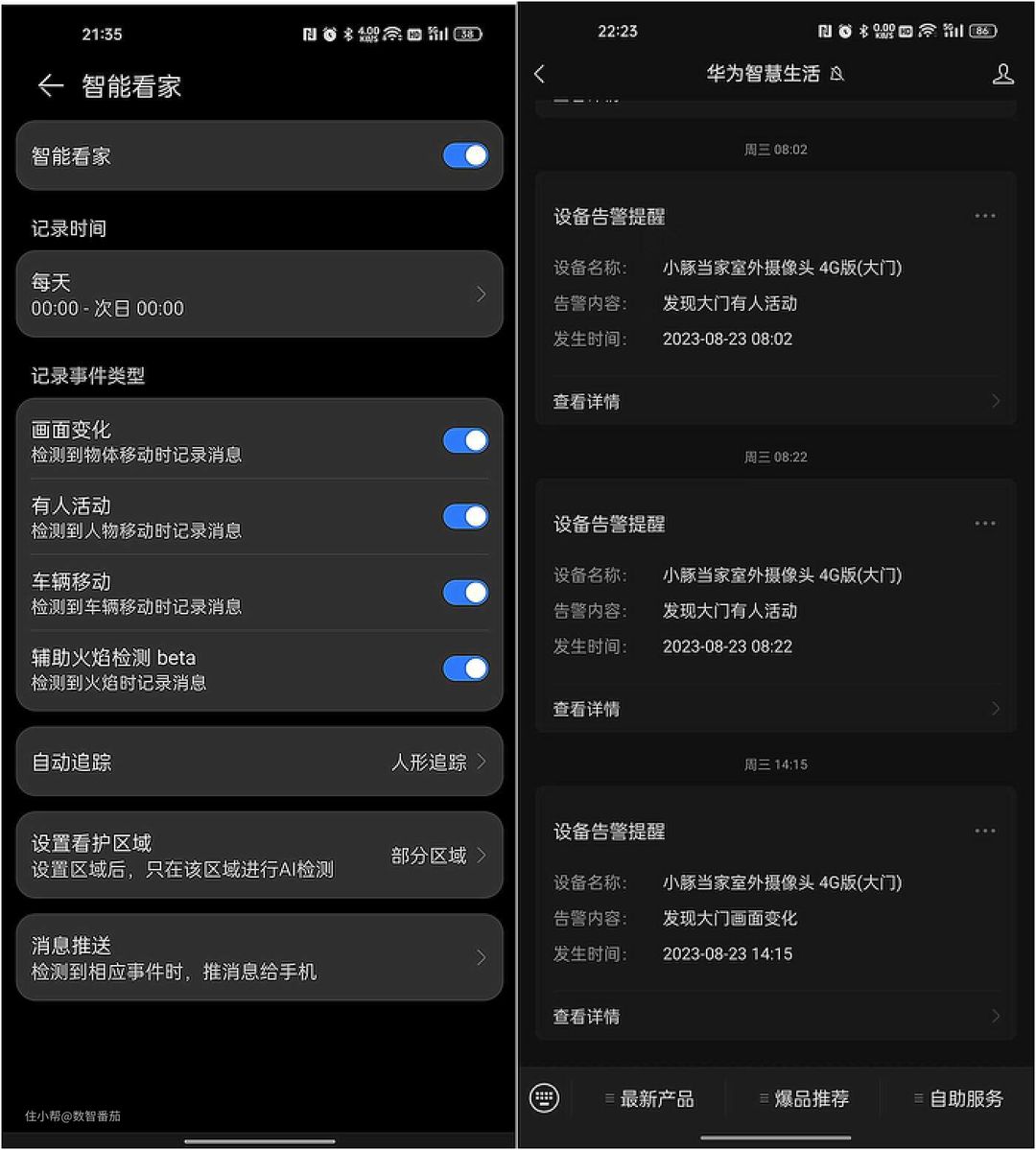This screenshot has height=1150, width=1036.
Task: Switch to keyboard input at the bottom bar
Action: 544,1098
